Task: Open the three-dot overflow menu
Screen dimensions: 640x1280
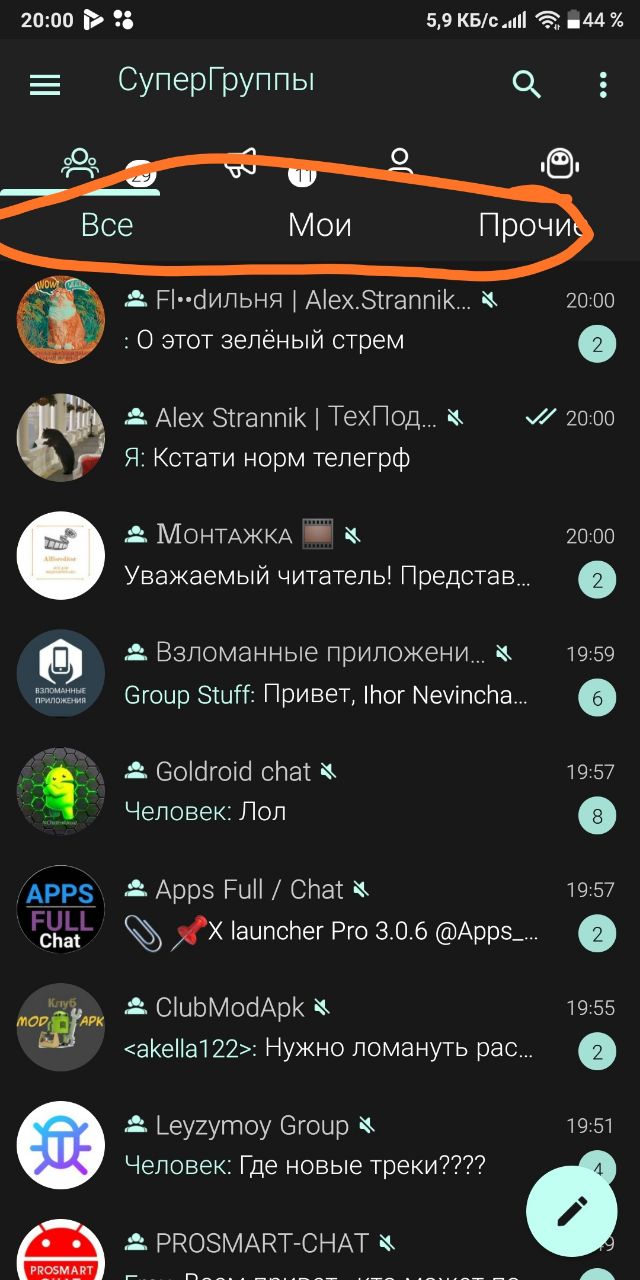Action: (x=602, y=85)
